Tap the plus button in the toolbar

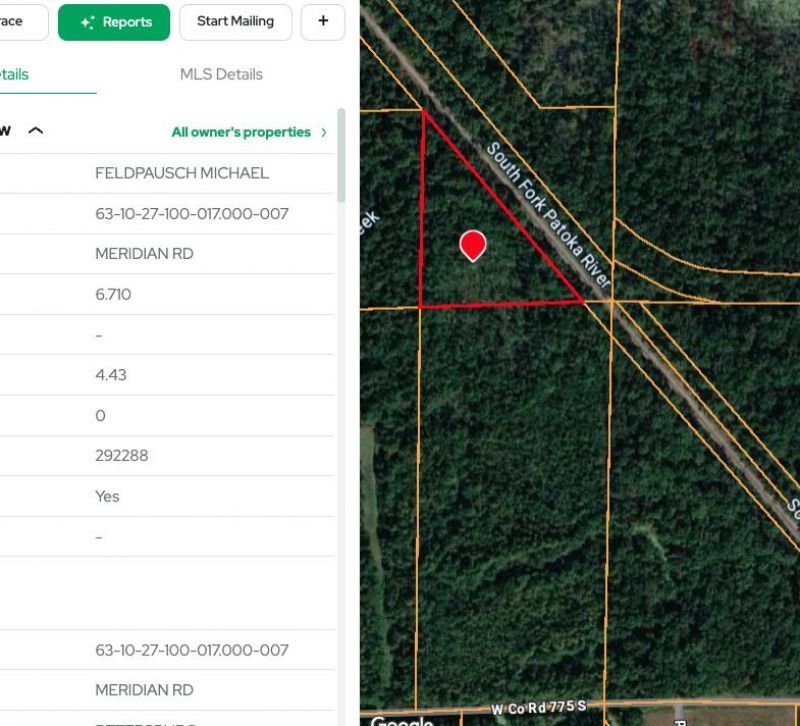coord(323,22)
